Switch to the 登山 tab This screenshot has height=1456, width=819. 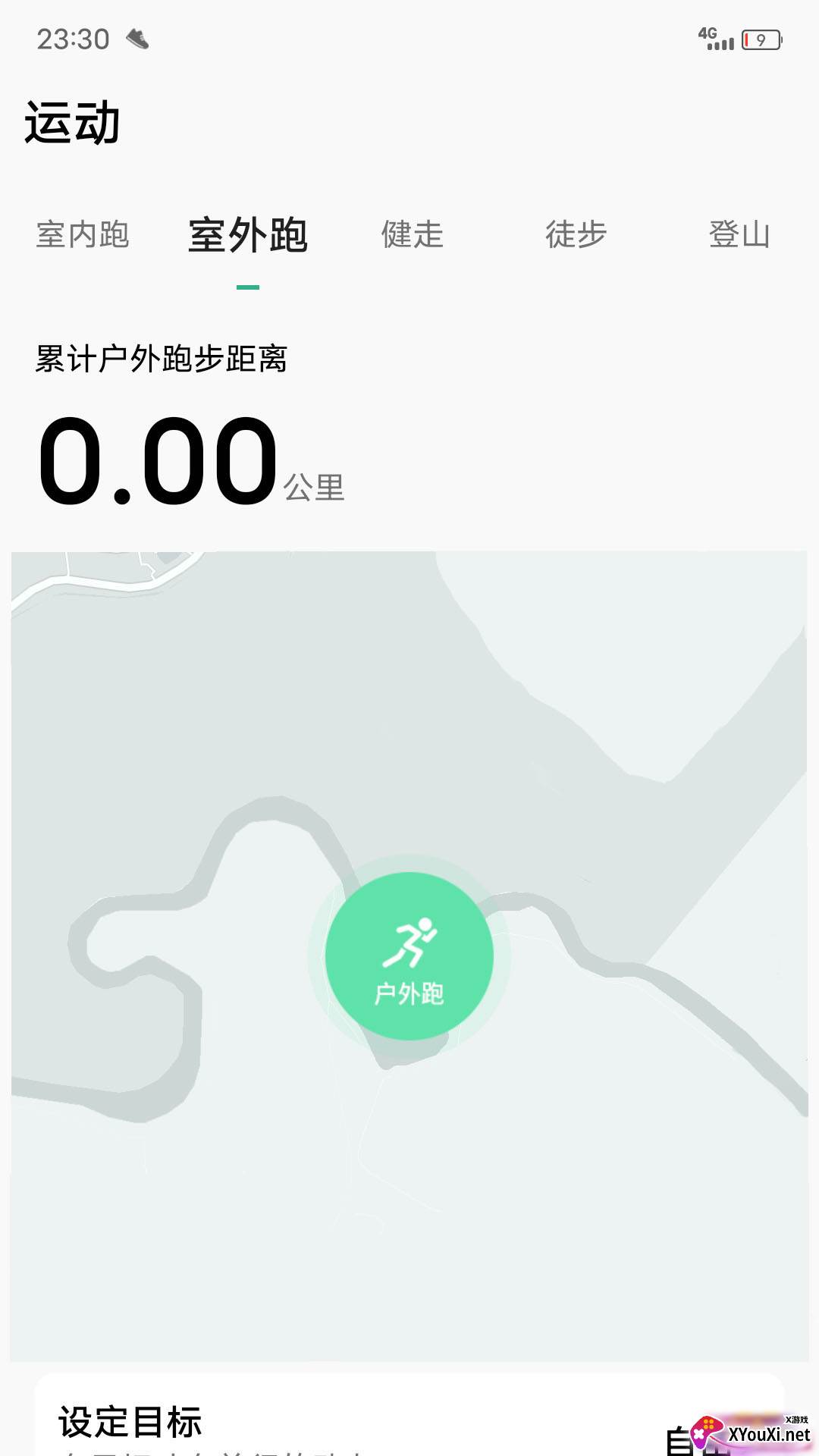(x=739, y=234)
